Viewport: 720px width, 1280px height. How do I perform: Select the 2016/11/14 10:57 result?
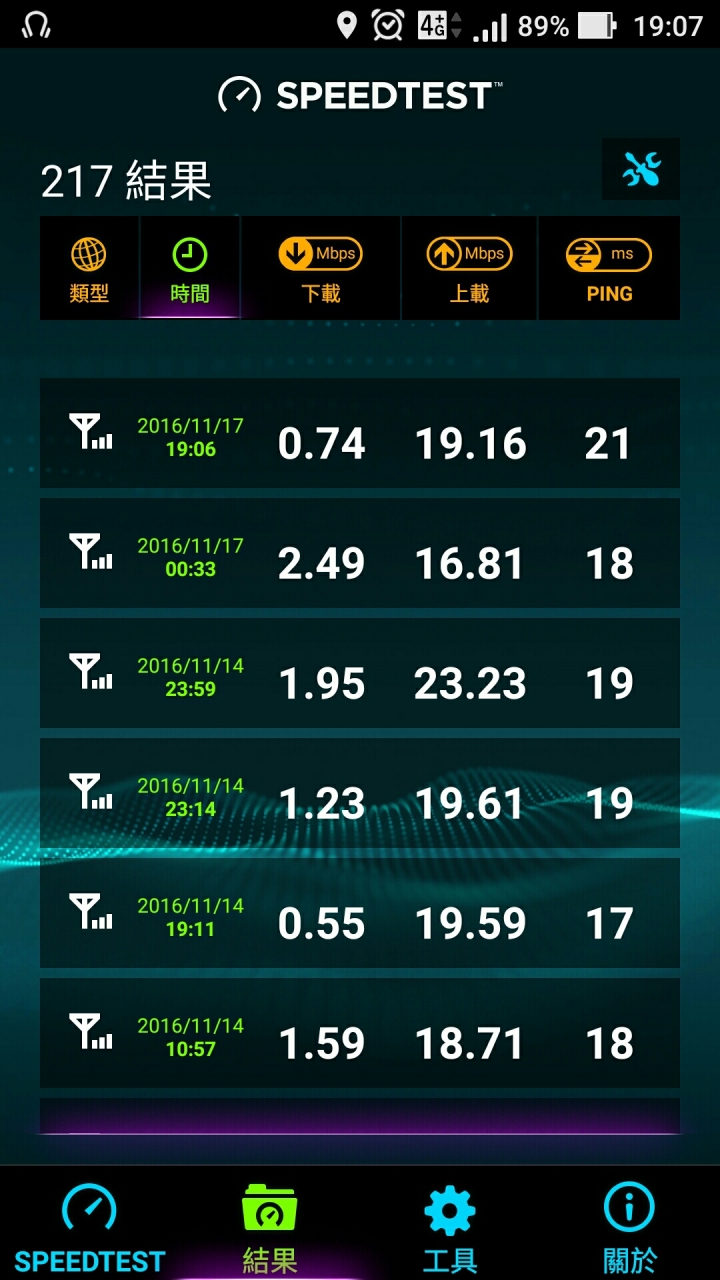tap(360, 1033)
